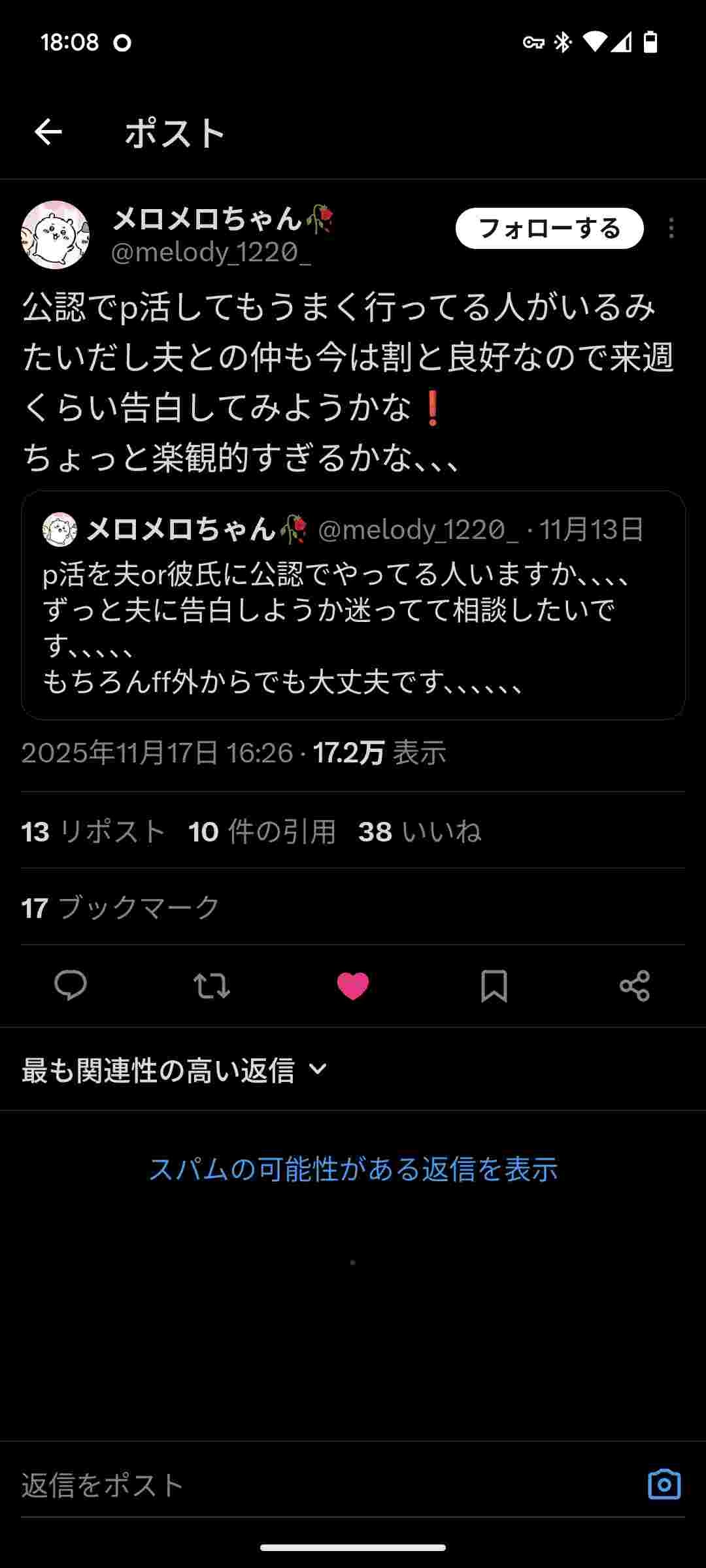Go back with the arrow
Viewport: 706px width, 1568px height.
pyautogui.click(x=48, y=133)
